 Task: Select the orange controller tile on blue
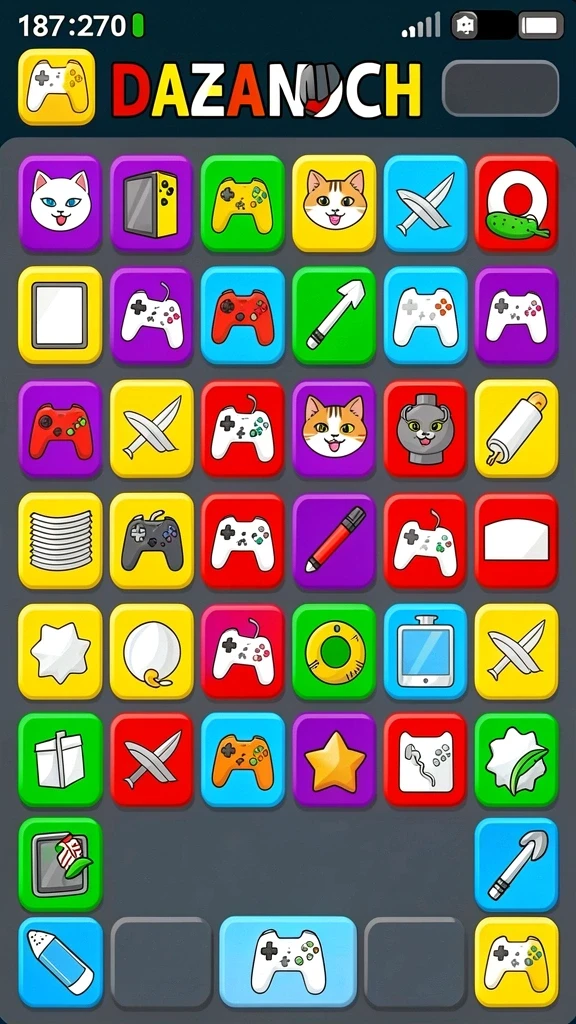(243, 760)
